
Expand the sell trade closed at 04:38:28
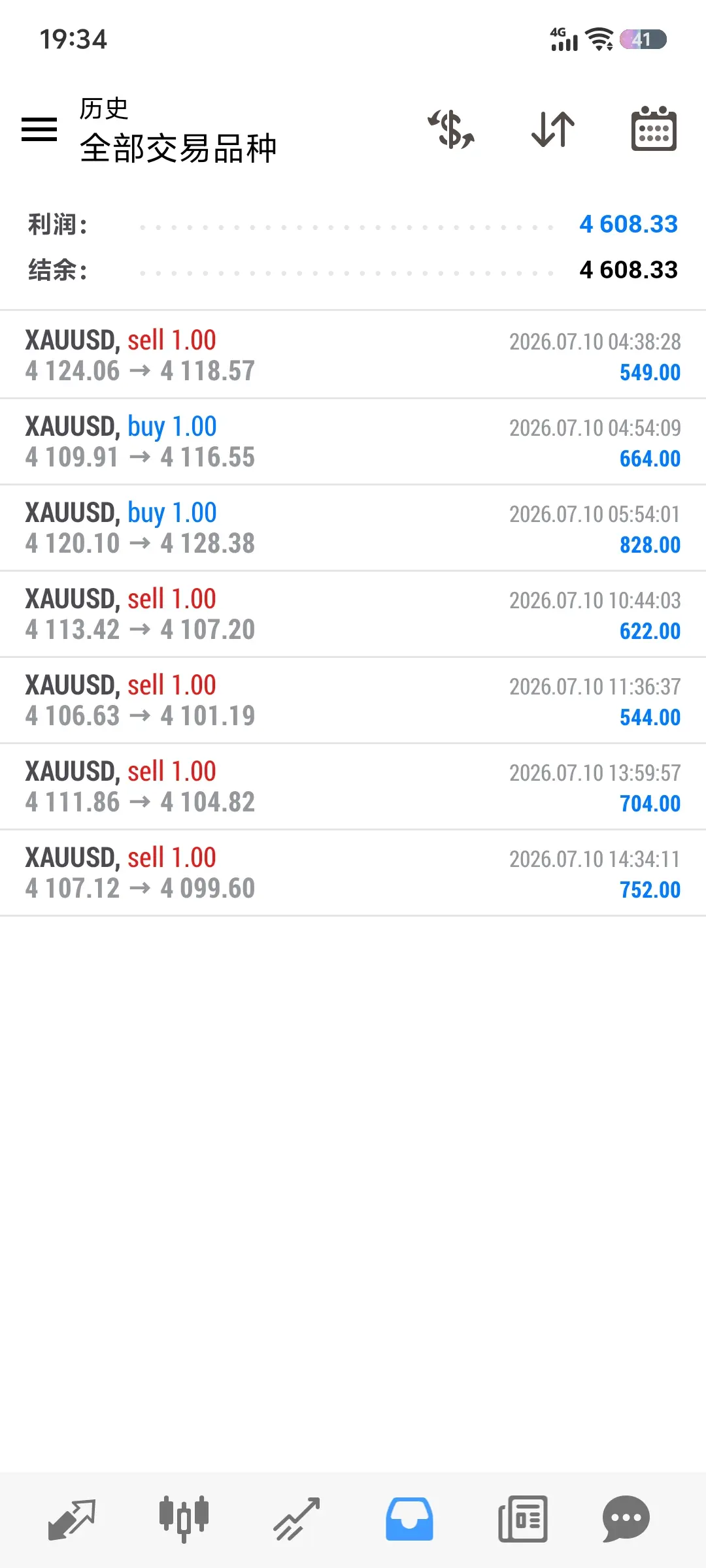click(x=353, y=355)
